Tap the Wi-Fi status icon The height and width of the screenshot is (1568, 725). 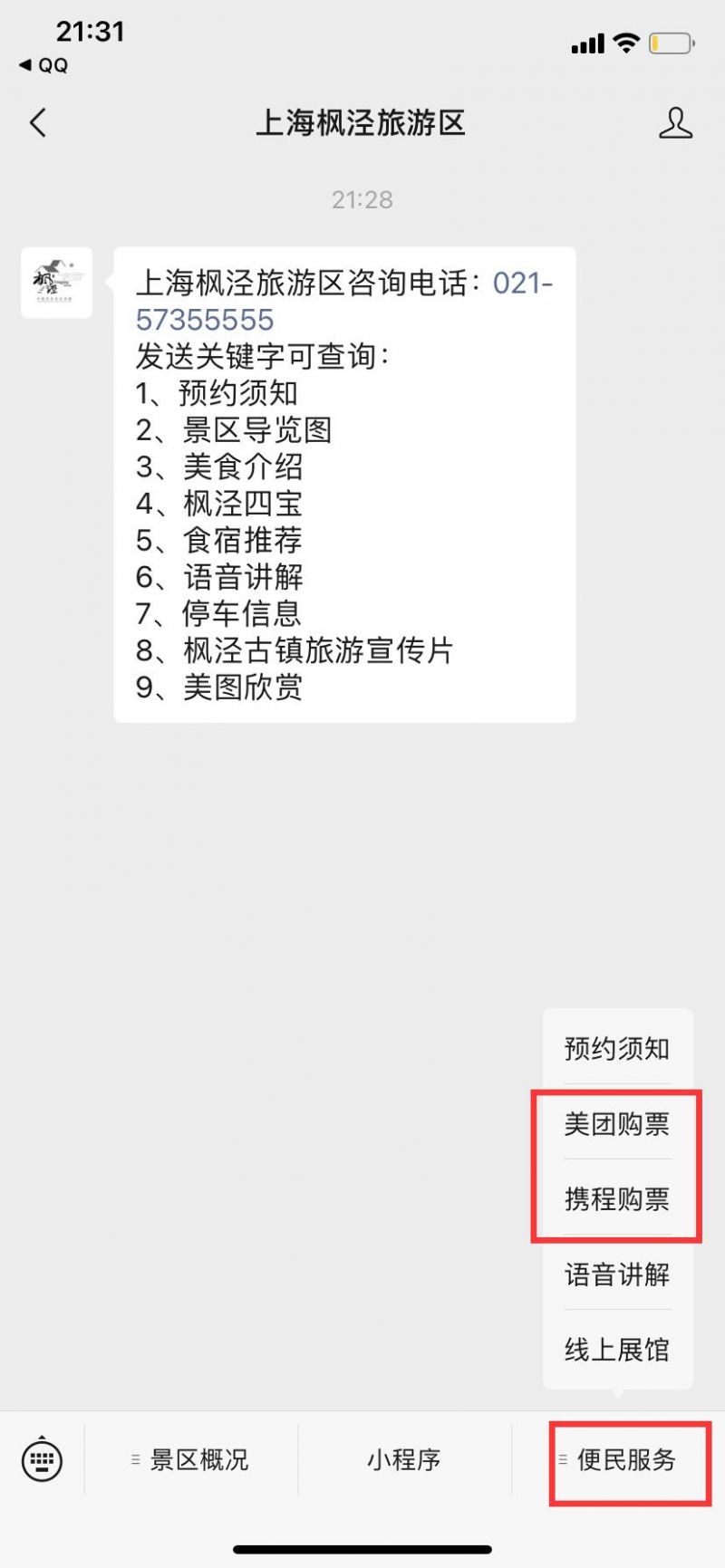(x=624, y=43)
